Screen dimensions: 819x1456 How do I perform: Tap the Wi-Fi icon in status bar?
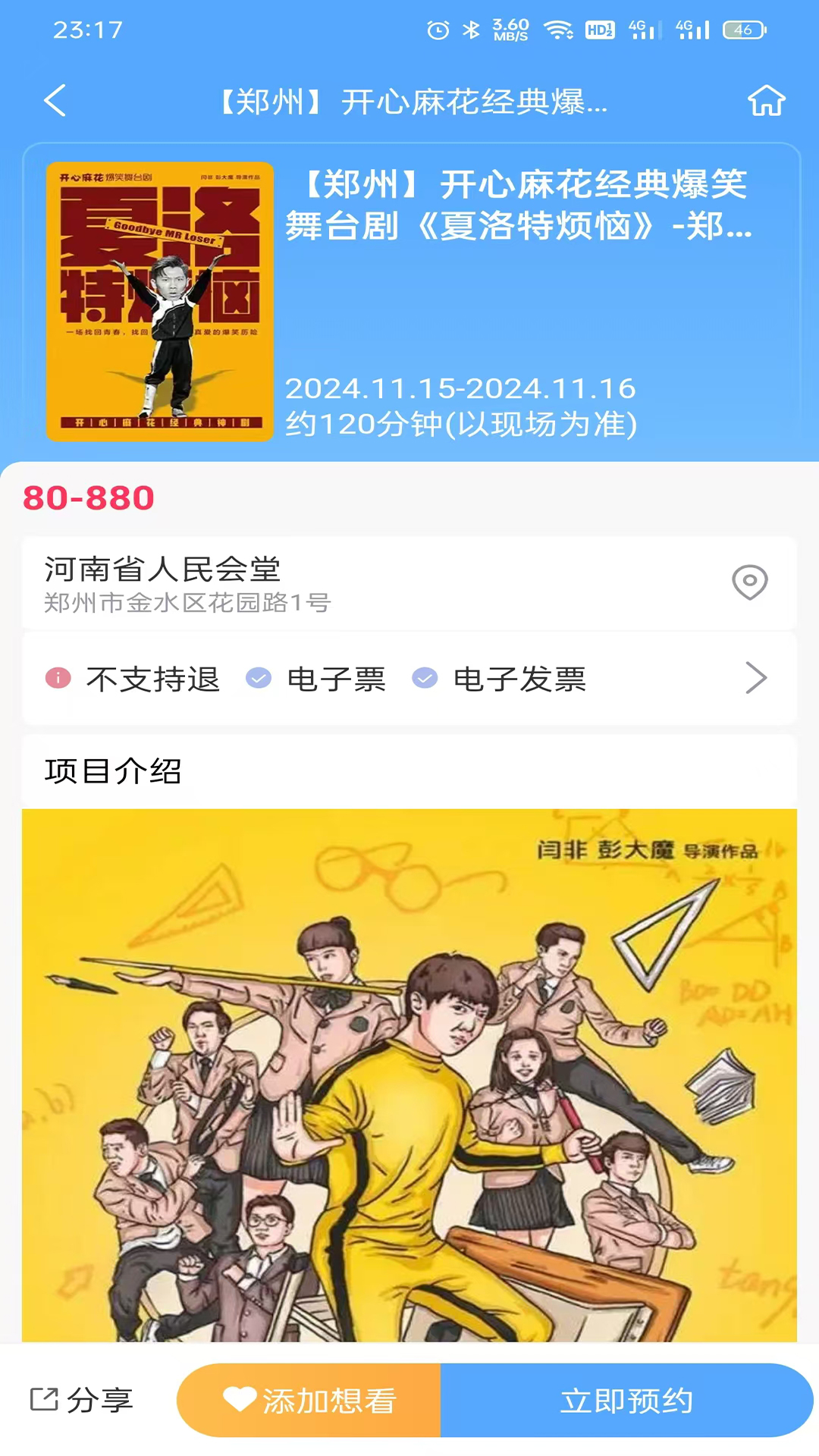click(x=559, y=30)
